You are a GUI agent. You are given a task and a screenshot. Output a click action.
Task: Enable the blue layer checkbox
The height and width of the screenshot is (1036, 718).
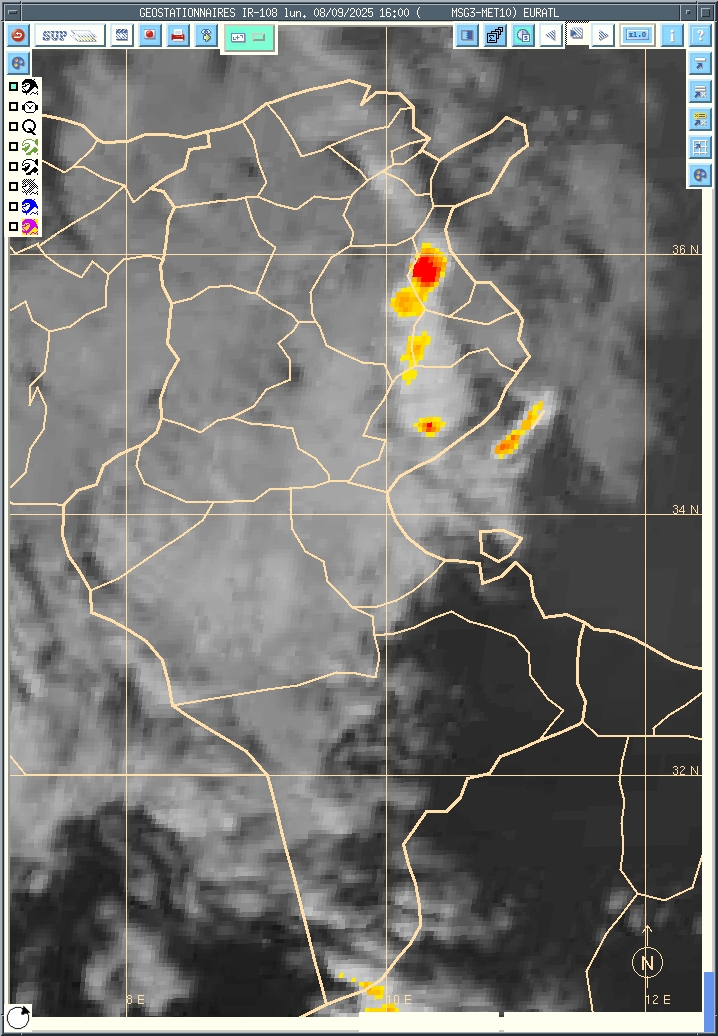point(14,207)
